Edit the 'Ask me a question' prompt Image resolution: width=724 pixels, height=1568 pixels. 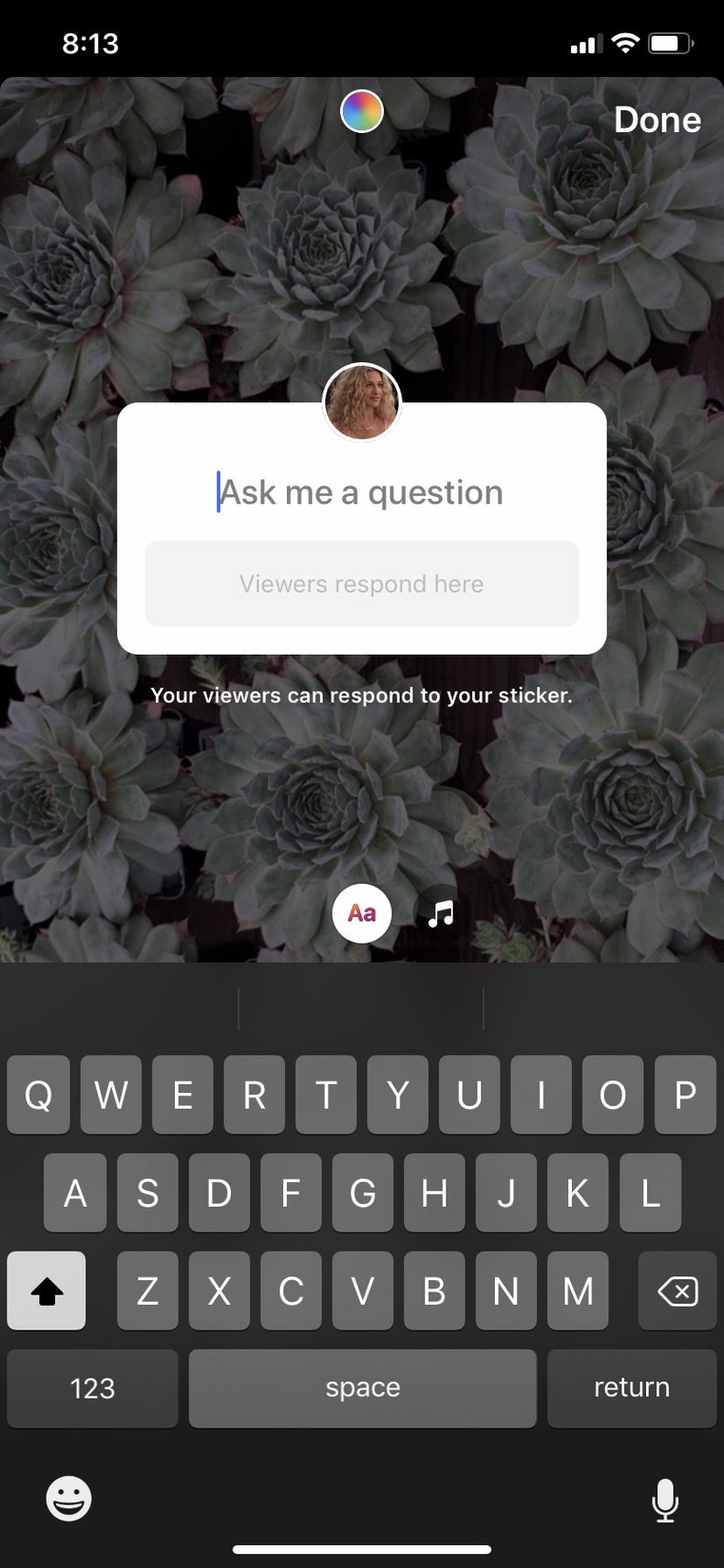pos(361,492)
